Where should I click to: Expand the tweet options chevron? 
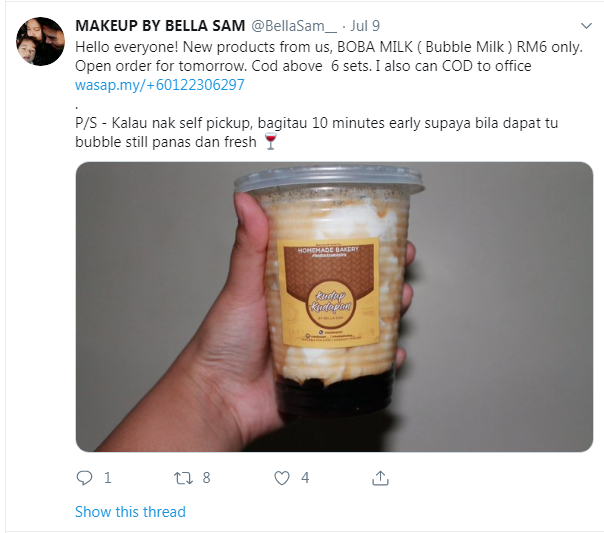585,25
